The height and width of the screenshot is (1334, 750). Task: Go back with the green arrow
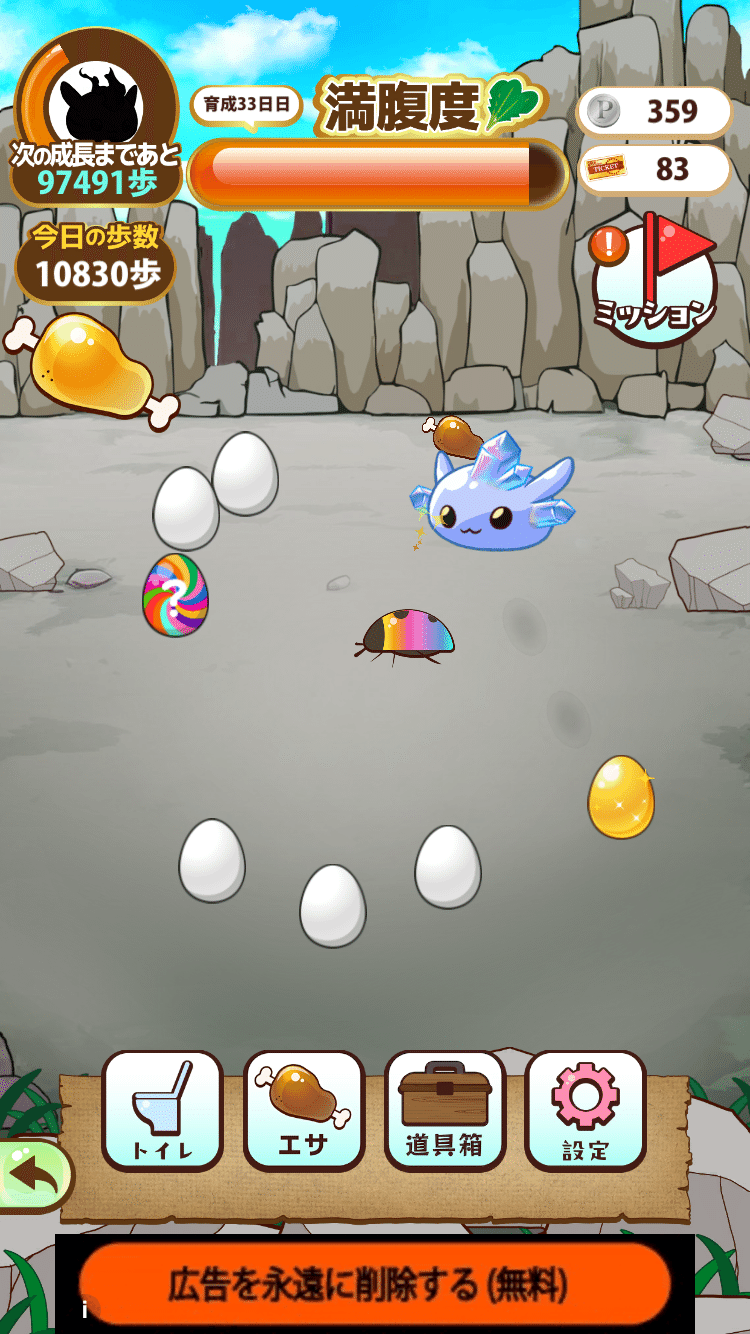[x=32, y=1175]
